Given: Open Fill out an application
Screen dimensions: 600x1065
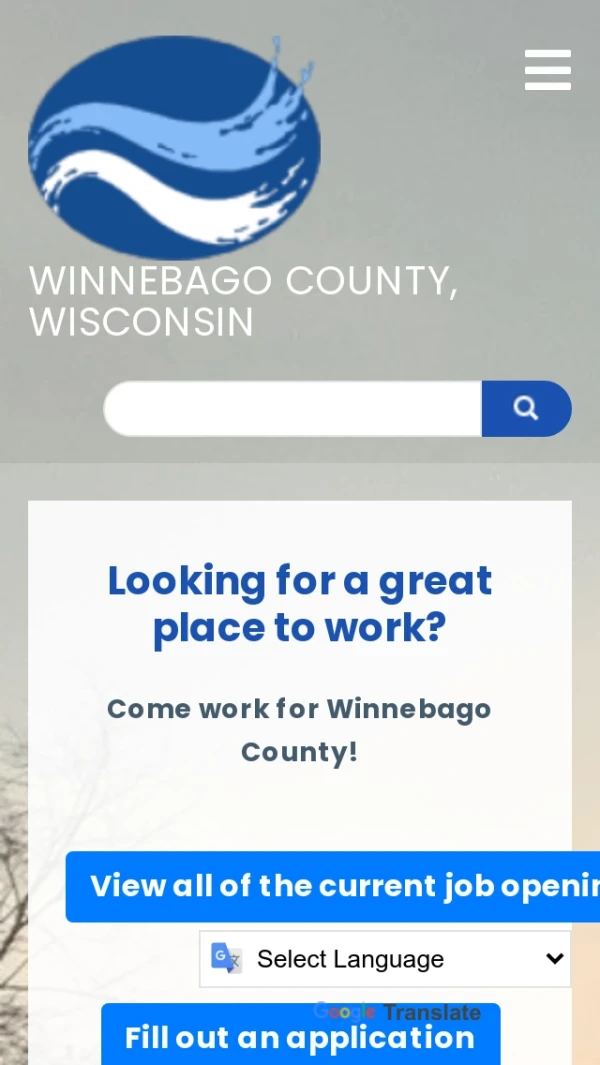Looking at the screenshot, I should [x=300, y=1036].
